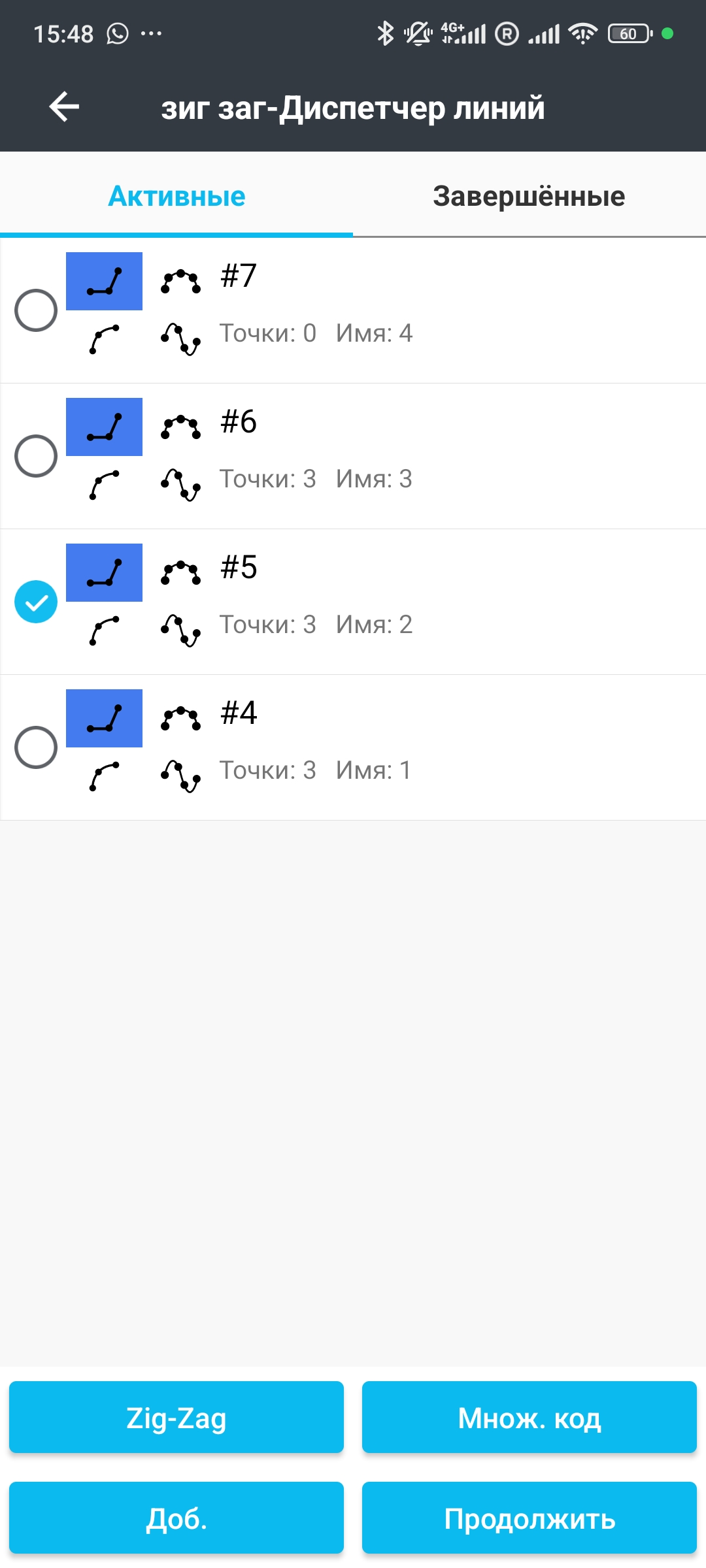Viewport: 706px width, 1568px height.
Task: Tap the Zig-Zag button
Action: (176, 1418)
